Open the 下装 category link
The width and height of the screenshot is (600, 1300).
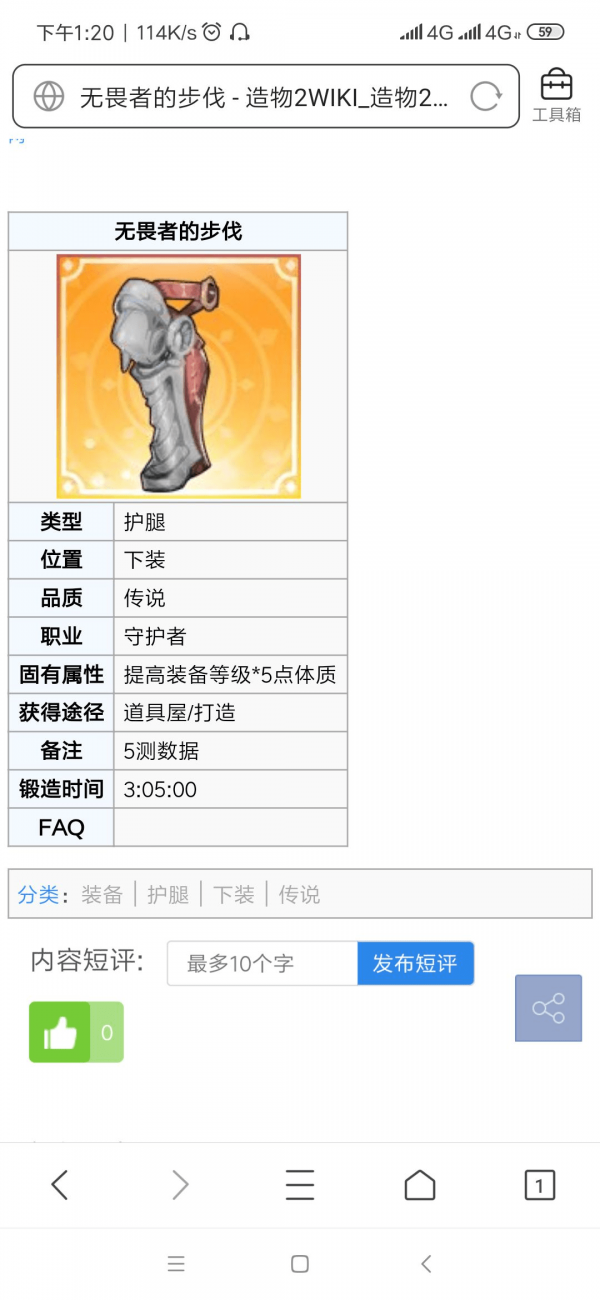(234, 894)
